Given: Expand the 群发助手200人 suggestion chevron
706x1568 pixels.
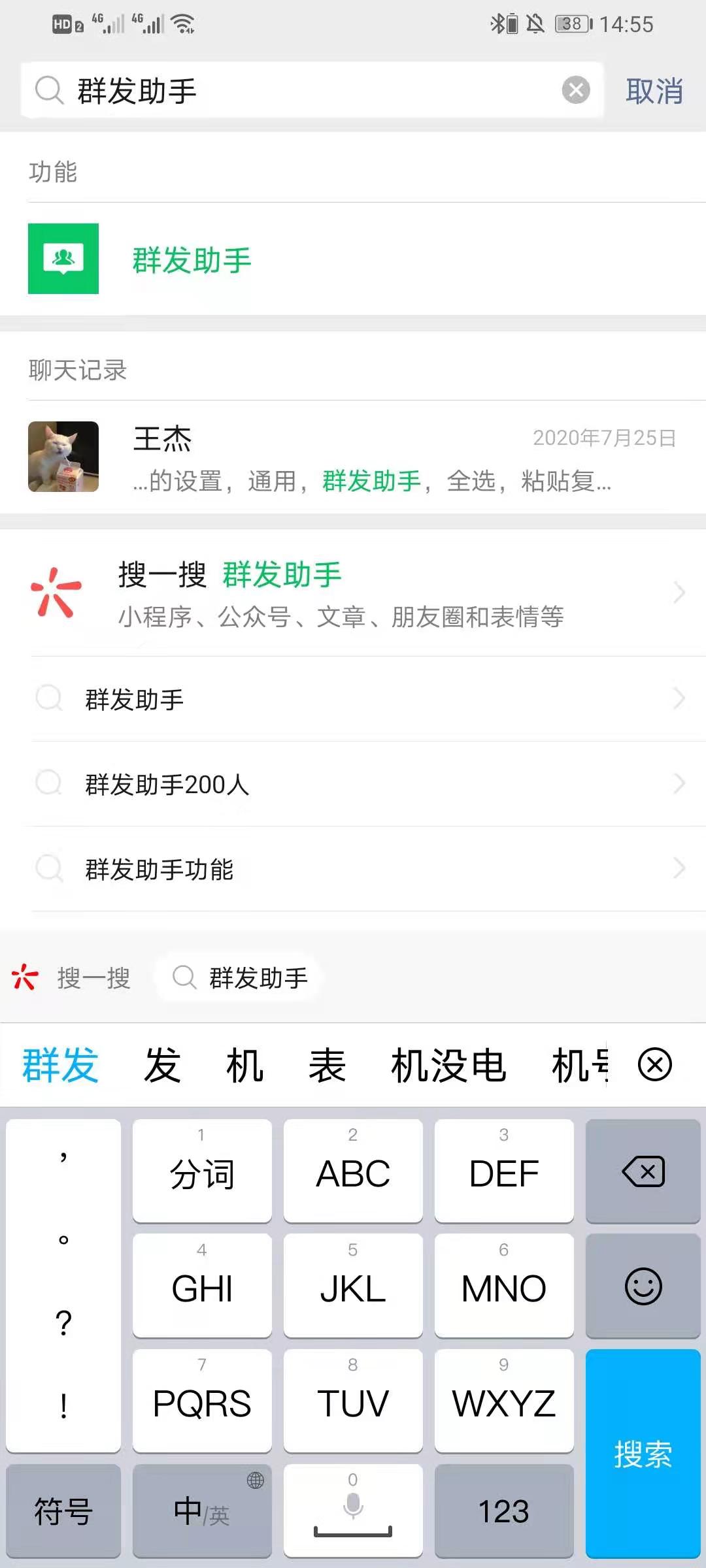Looking at the screenshot, I should 677,785.
